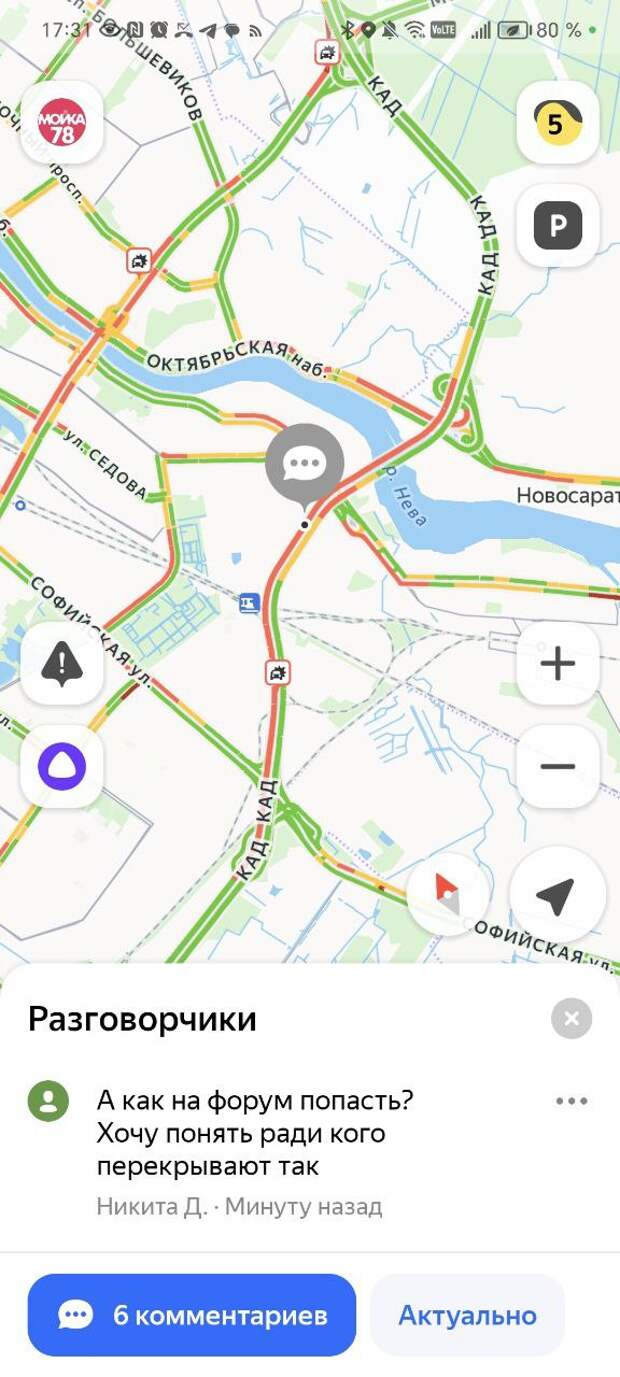The height and width of the screenshot is (1377, 620).
Task: Reset map orientation with the compass
Action: point(448,894)
